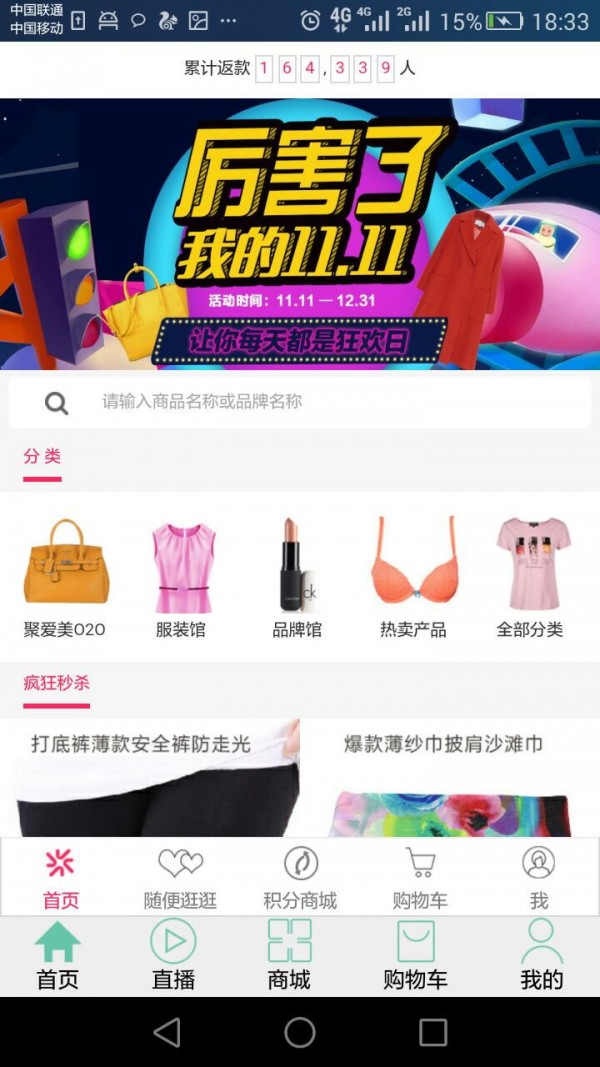Image resolution: width=600 pixels, height=1067 pixels.
Task: Open the 商城 mall tab
Action: [289, 955]
